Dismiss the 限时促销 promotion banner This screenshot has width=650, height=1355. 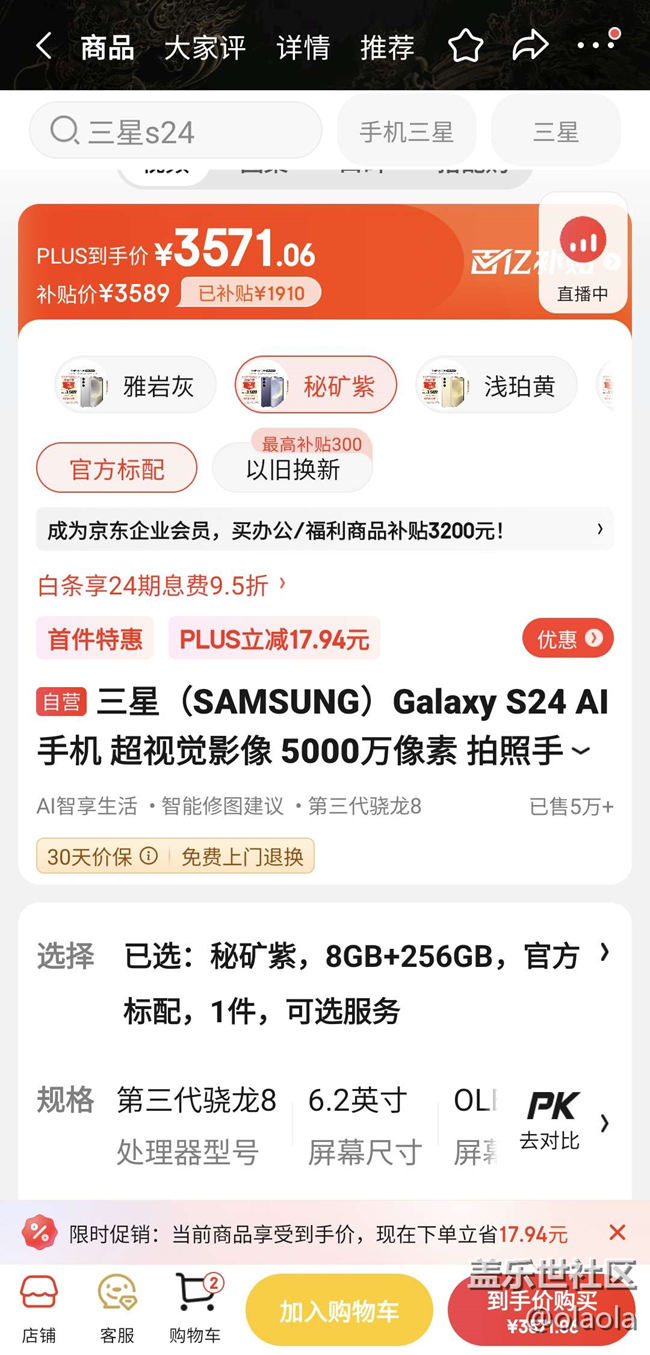pos(617,1233)
